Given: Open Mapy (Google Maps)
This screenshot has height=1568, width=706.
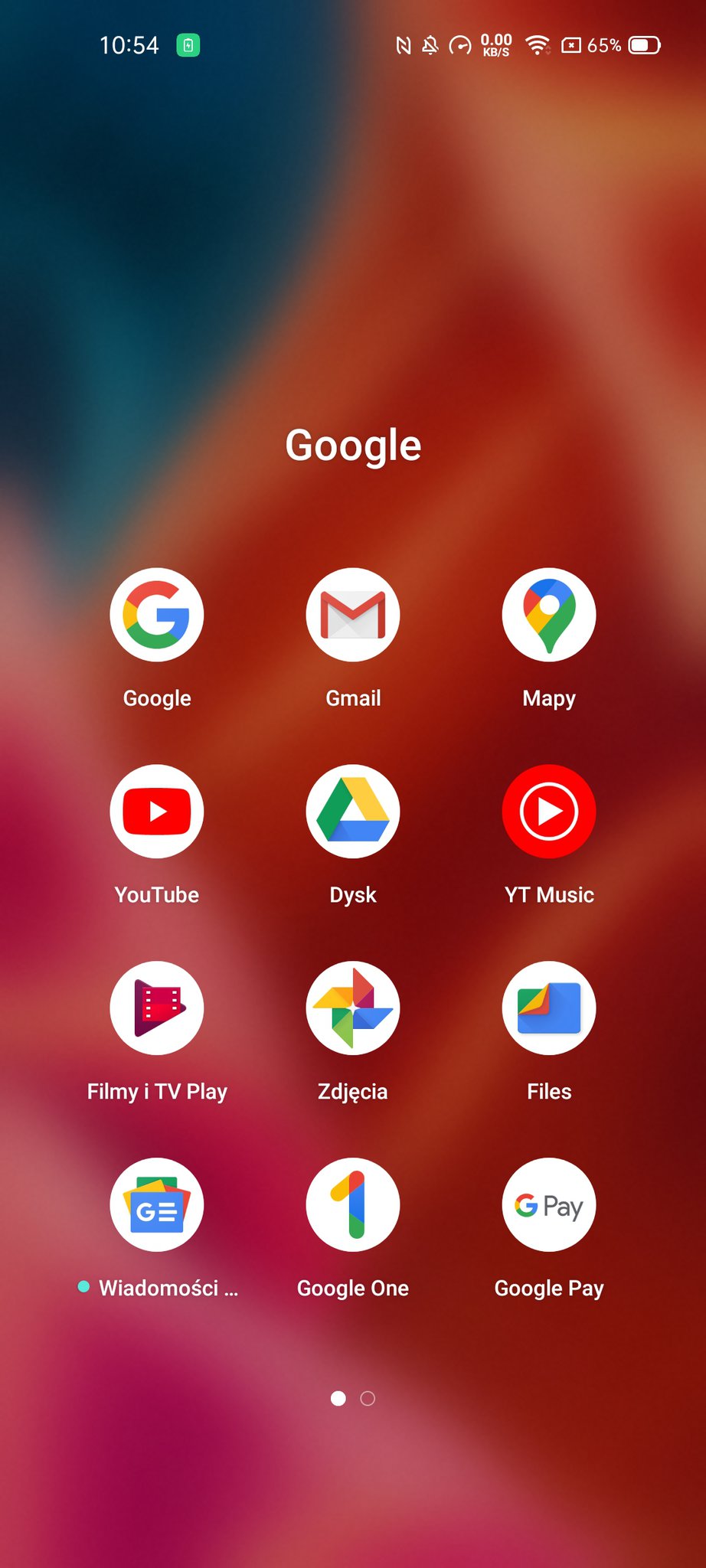Looking at the screenshot, I should click(549, 615).
